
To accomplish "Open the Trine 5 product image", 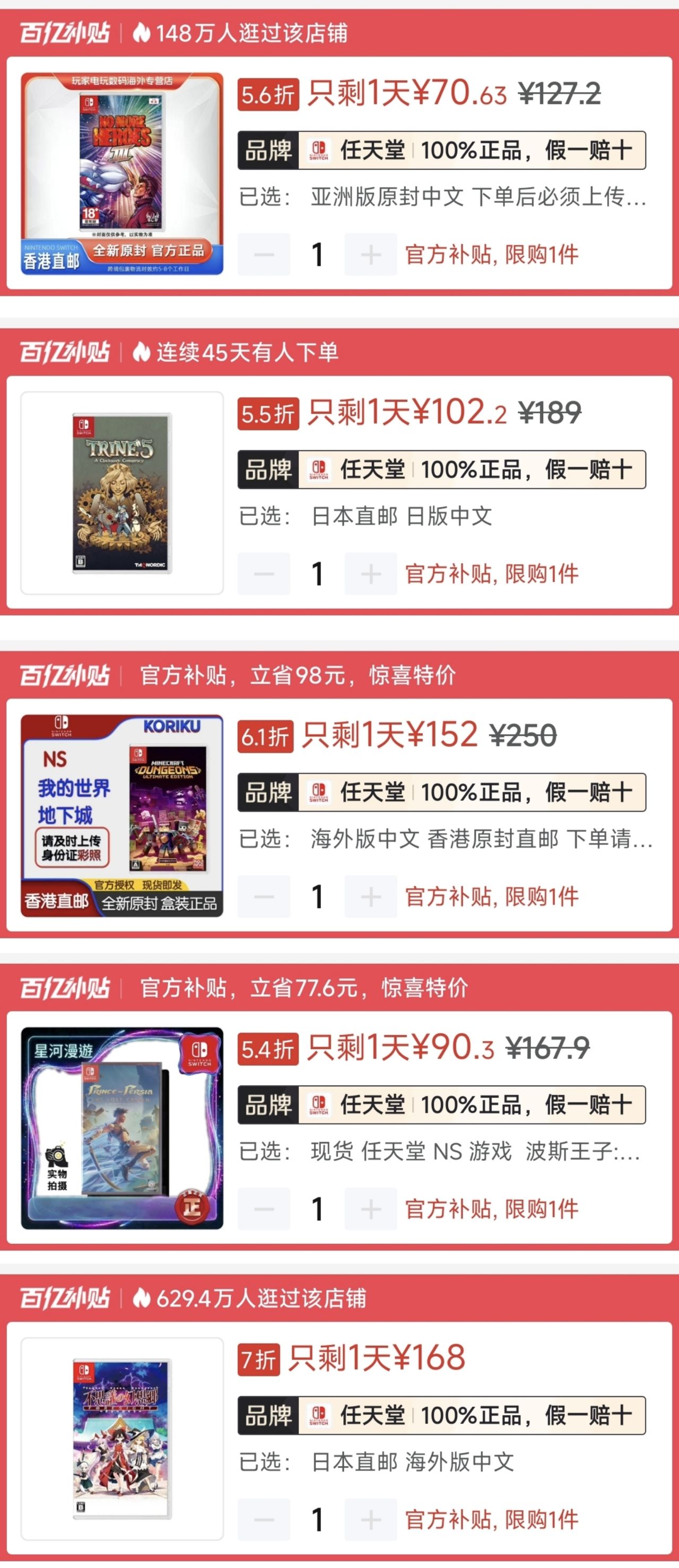I will click(122, 493).
